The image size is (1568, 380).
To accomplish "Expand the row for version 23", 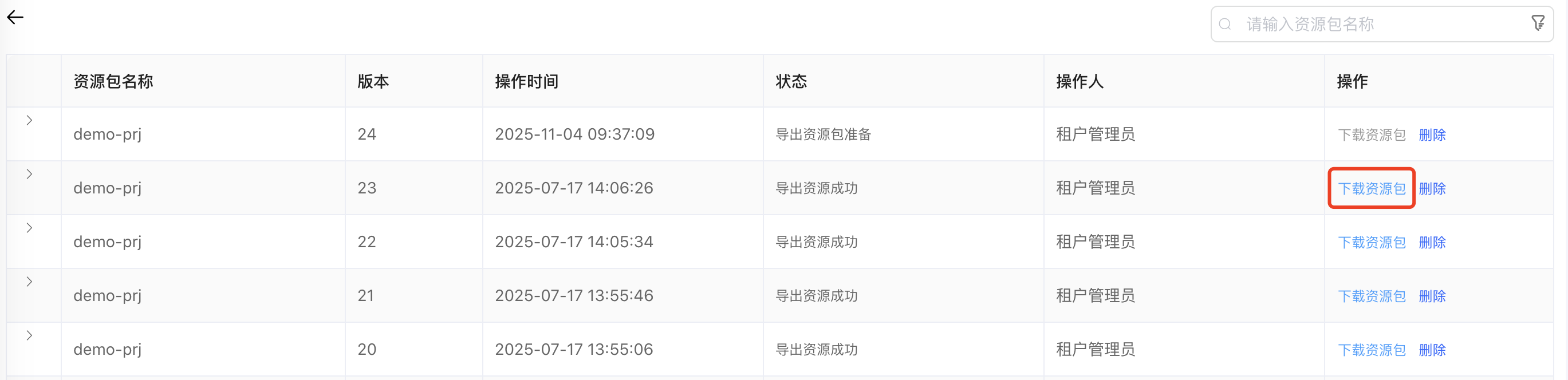I will (29, 175).
